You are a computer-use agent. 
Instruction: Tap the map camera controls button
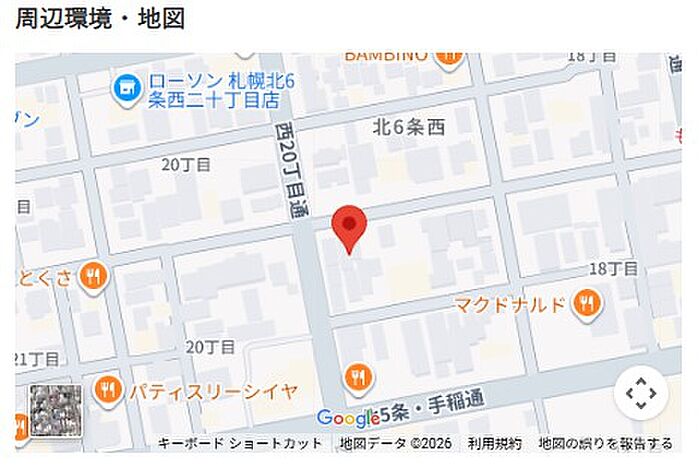point(640,394)
